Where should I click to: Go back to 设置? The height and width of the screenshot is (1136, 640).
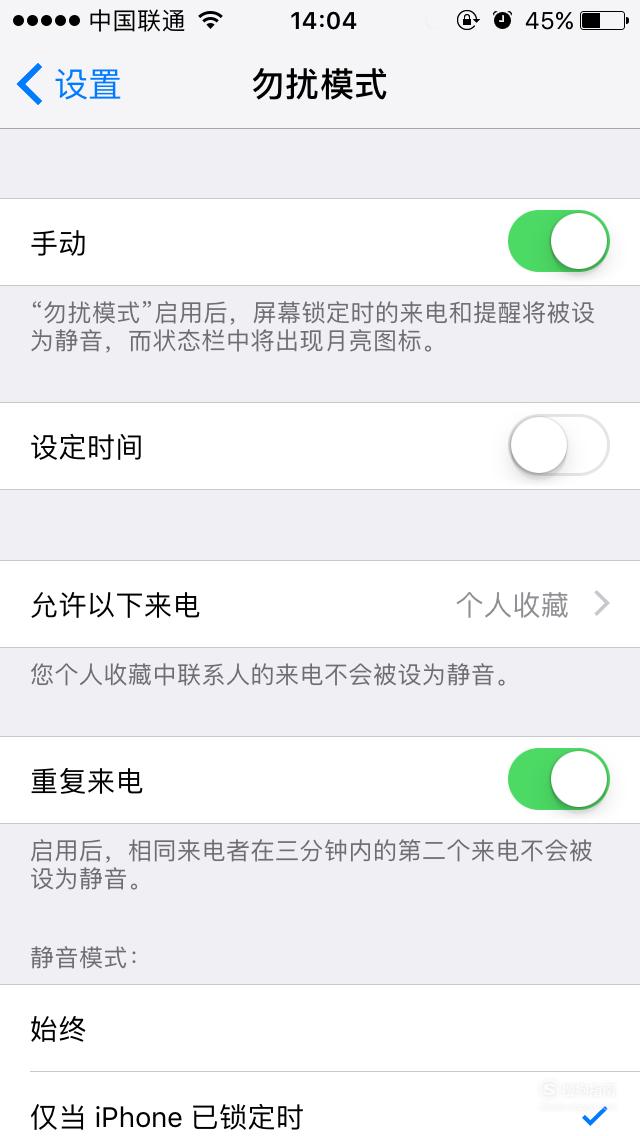[69, 84]
